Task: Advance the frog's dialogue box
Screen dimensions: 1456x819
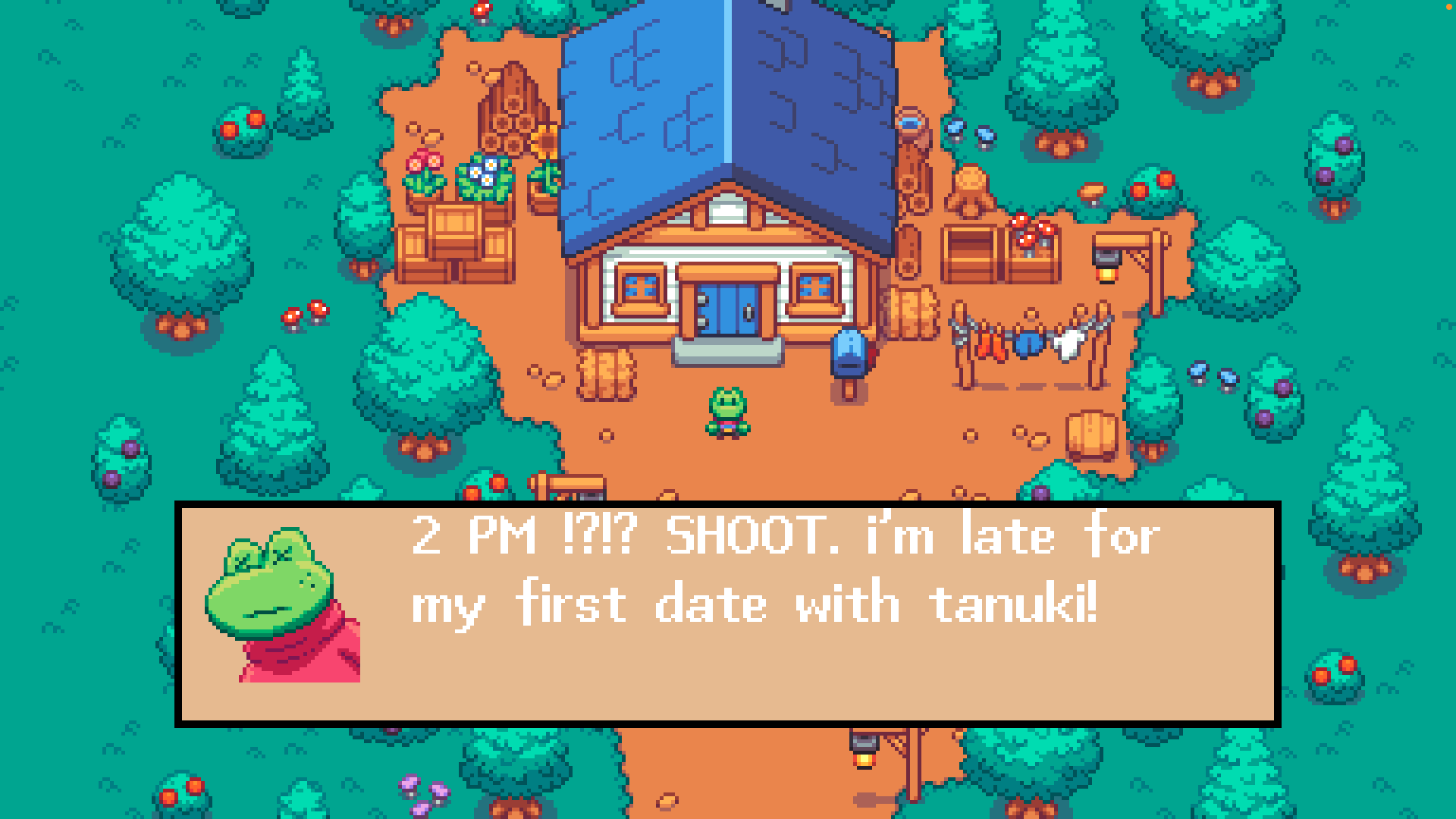Action: pyautogui.click(x=728, y=614)
